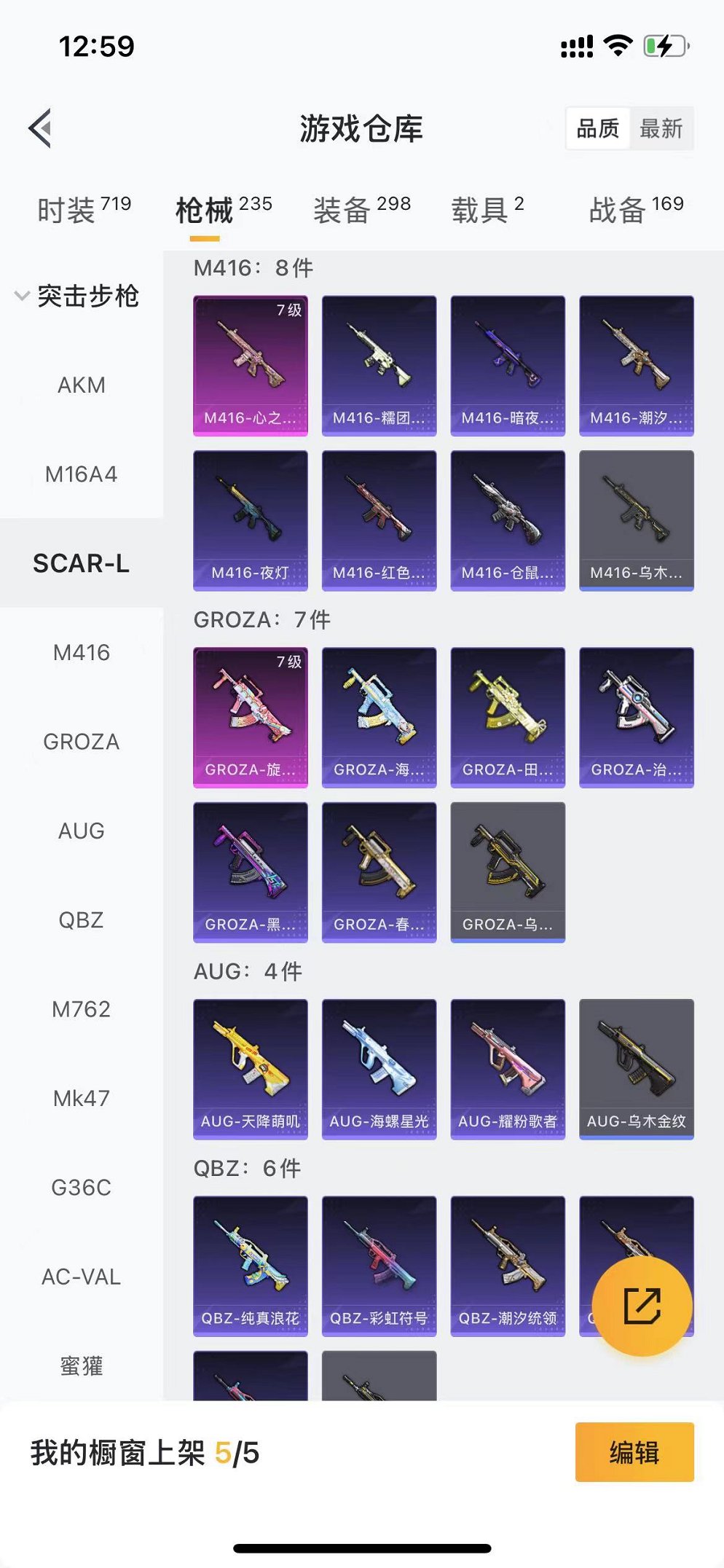View the AUG-天降萌叽 skin
This screenshot has width=724, height=1568.
coord(251,1069)
